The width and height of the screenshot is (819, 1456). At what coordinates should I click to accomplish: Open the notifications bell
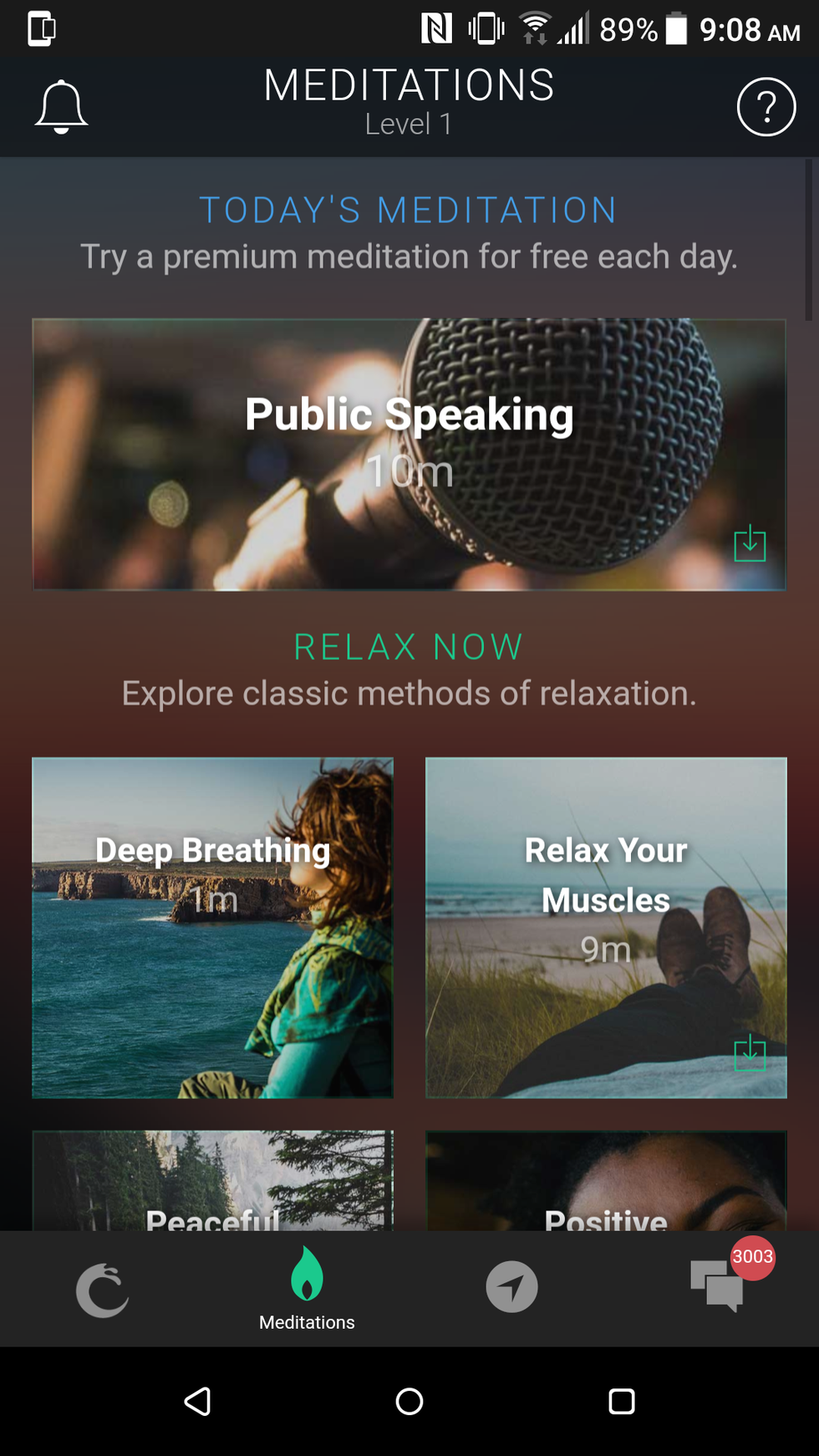(61, 107)
